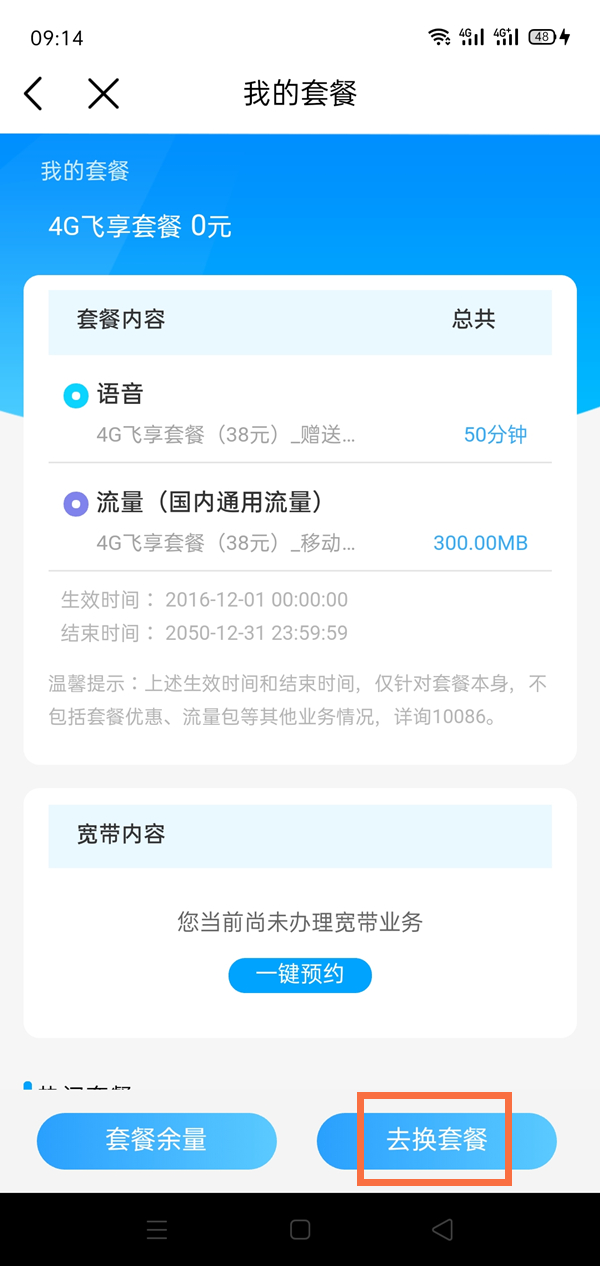This screenshot has height=1266, width=600.
Task: Open the 流量 (国内通用流量) detail row
Action: tap(300, 522)
